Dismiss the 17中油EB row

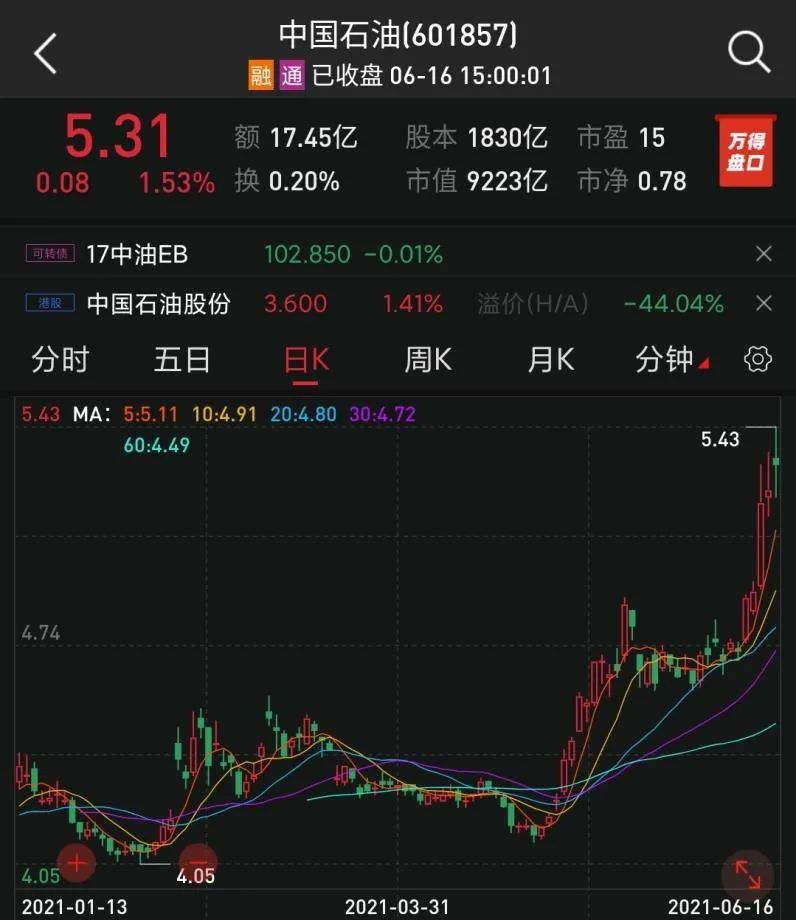point(764,254)
